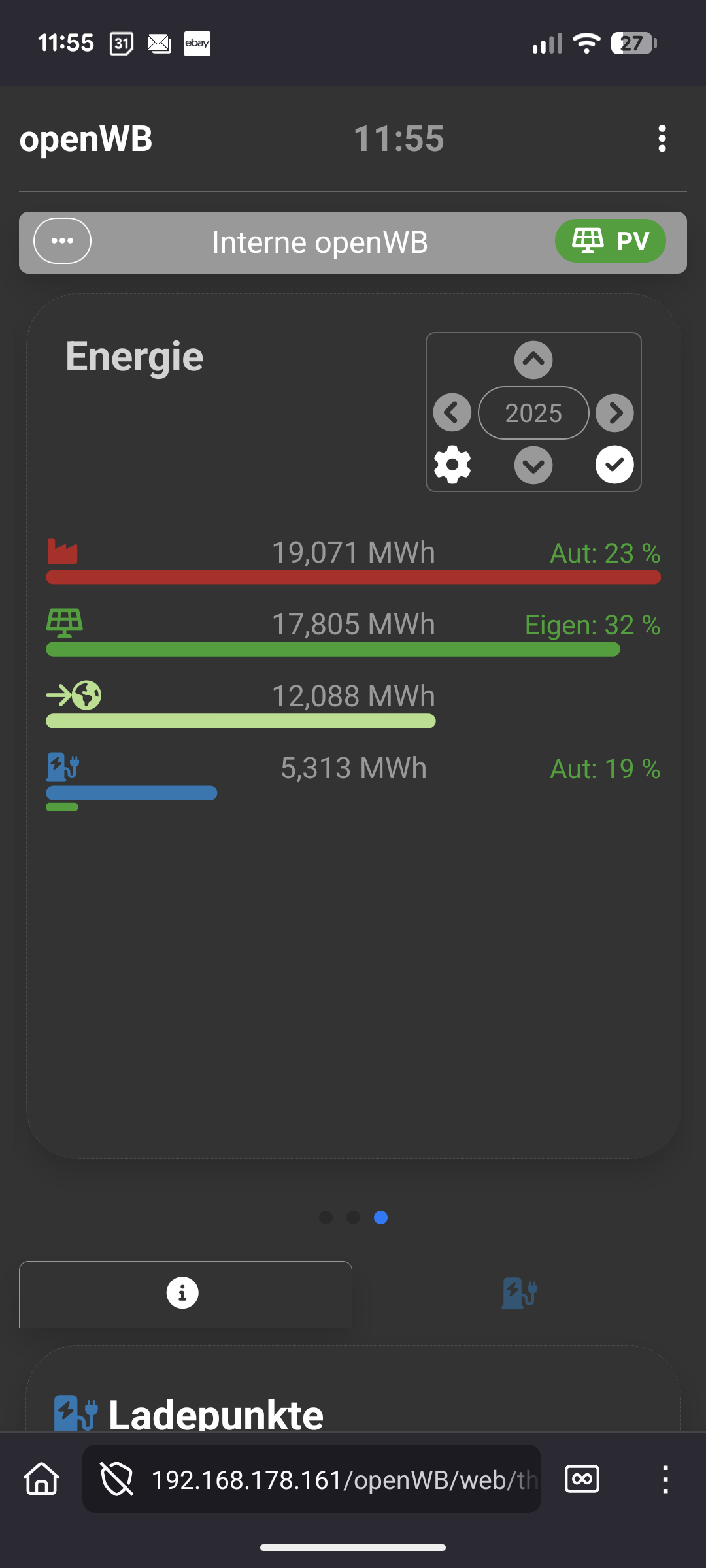This screenshot has height=1568, width=706.
Task: Jump to the first page indicator dot
Action: (x=326, y=1217)
